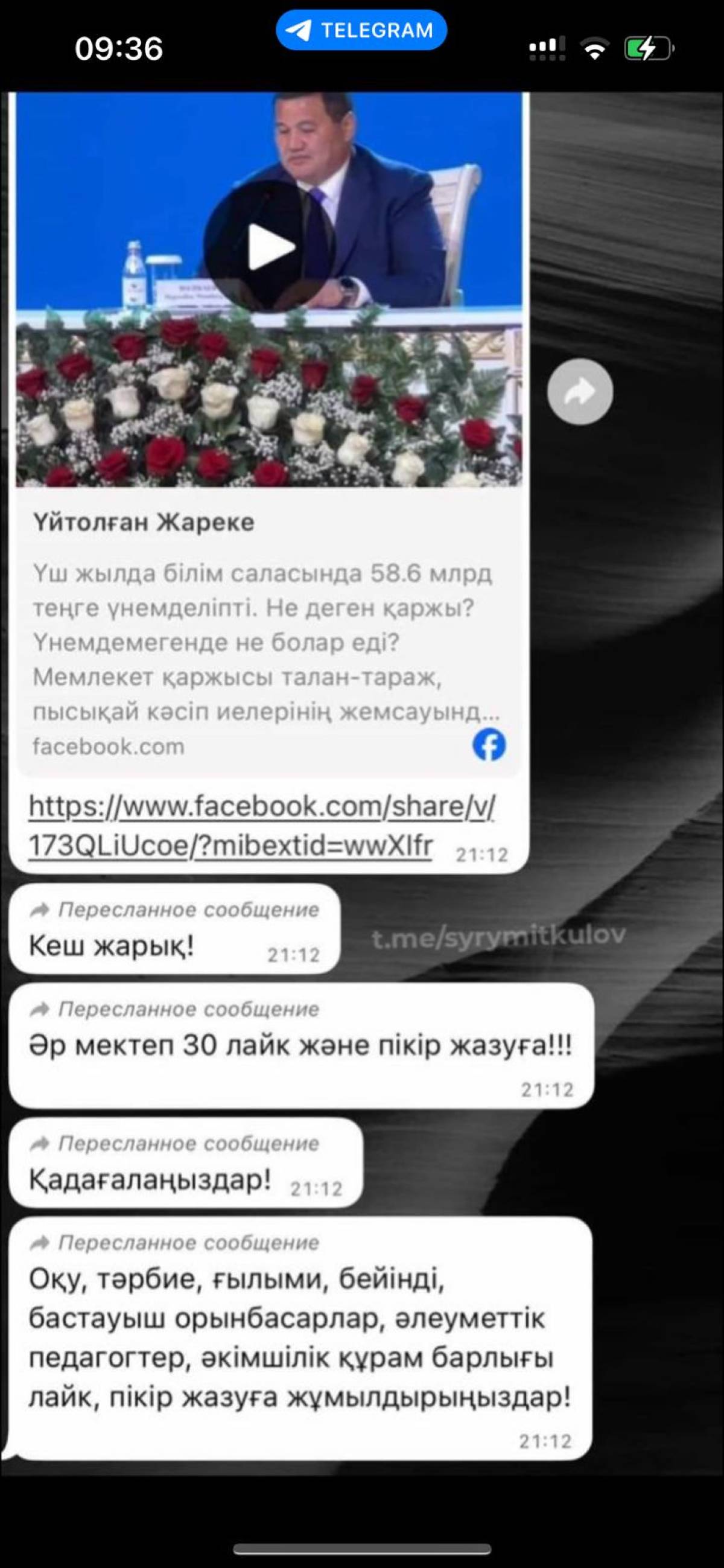Open the facebook.com/share/v link
Viewport: 724px width, 1568px height.
(x=262, y=825)
